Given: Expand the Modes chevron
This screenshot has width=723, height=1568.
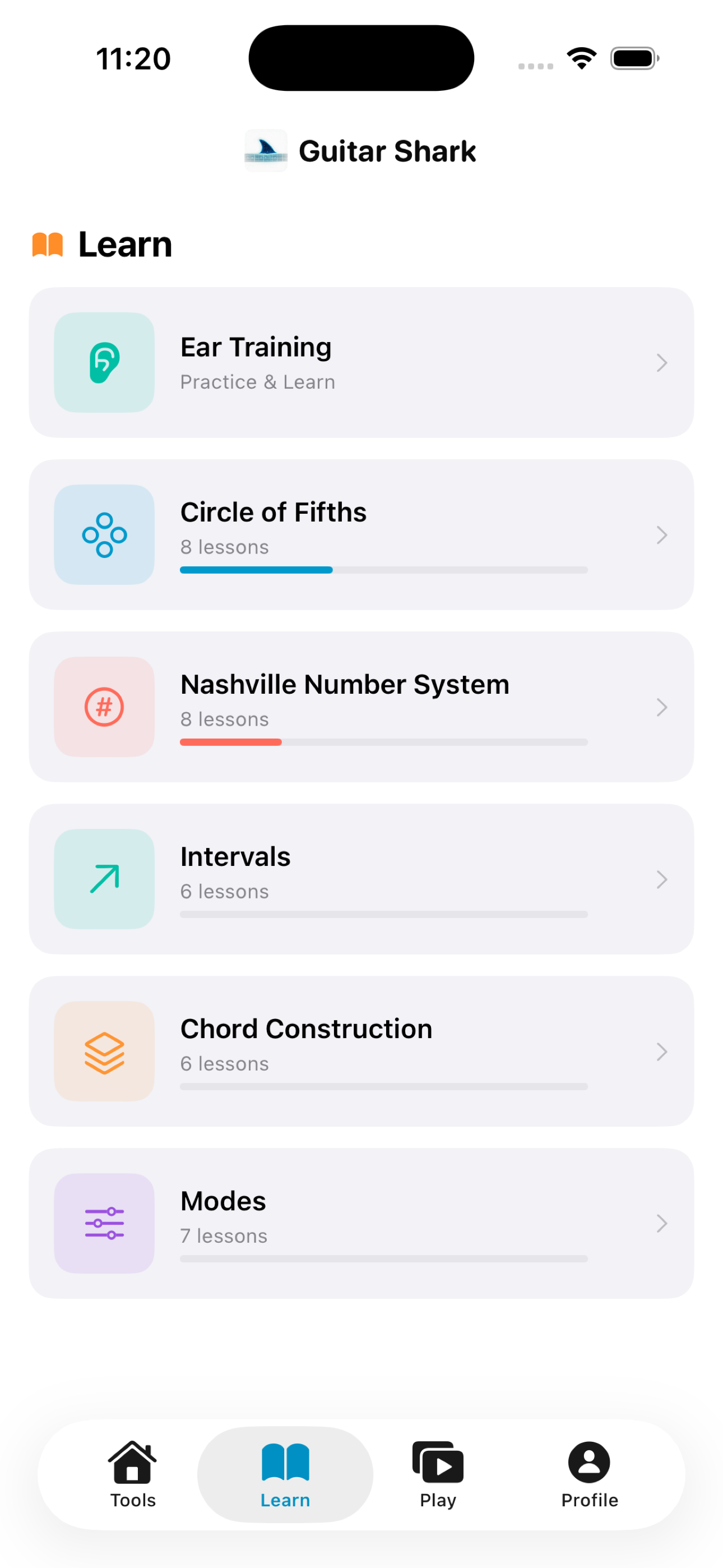Looking at the screenshot, I should [661, 1224].
